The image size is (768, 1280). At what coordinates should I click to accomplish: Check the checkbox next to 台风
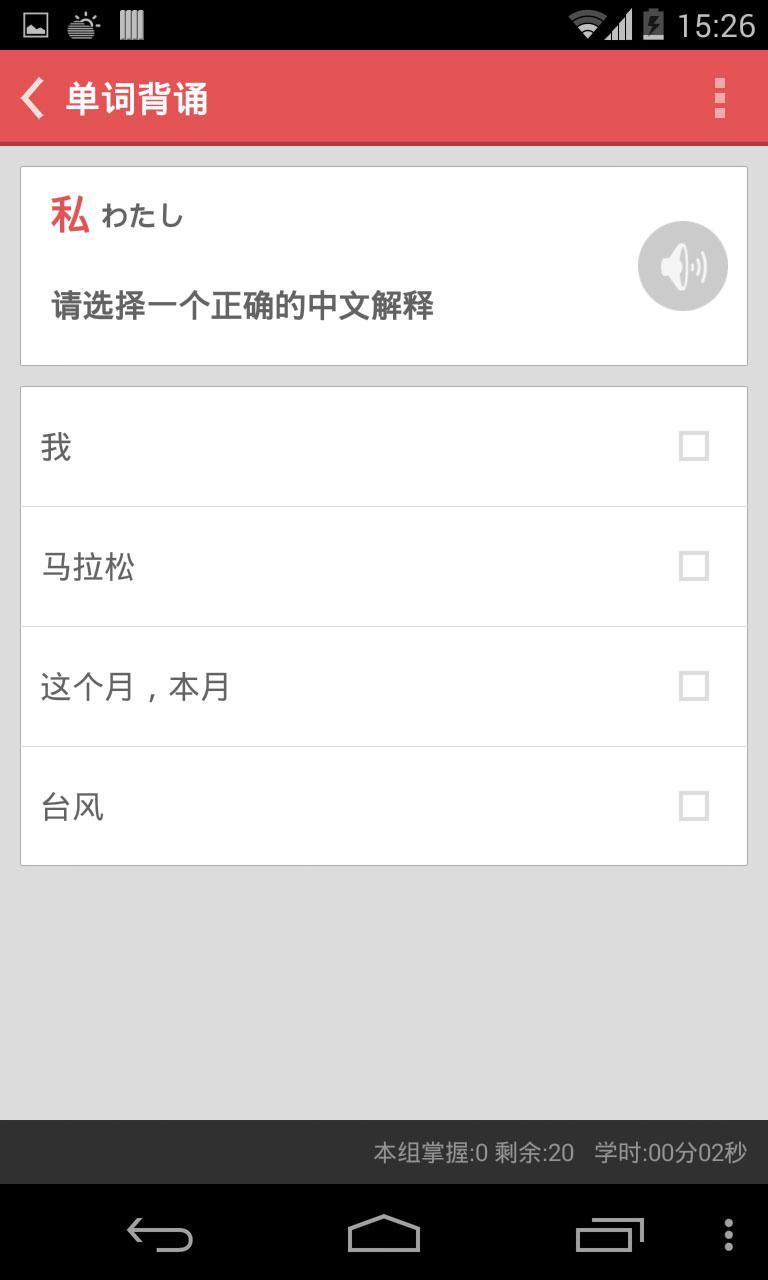694,806
